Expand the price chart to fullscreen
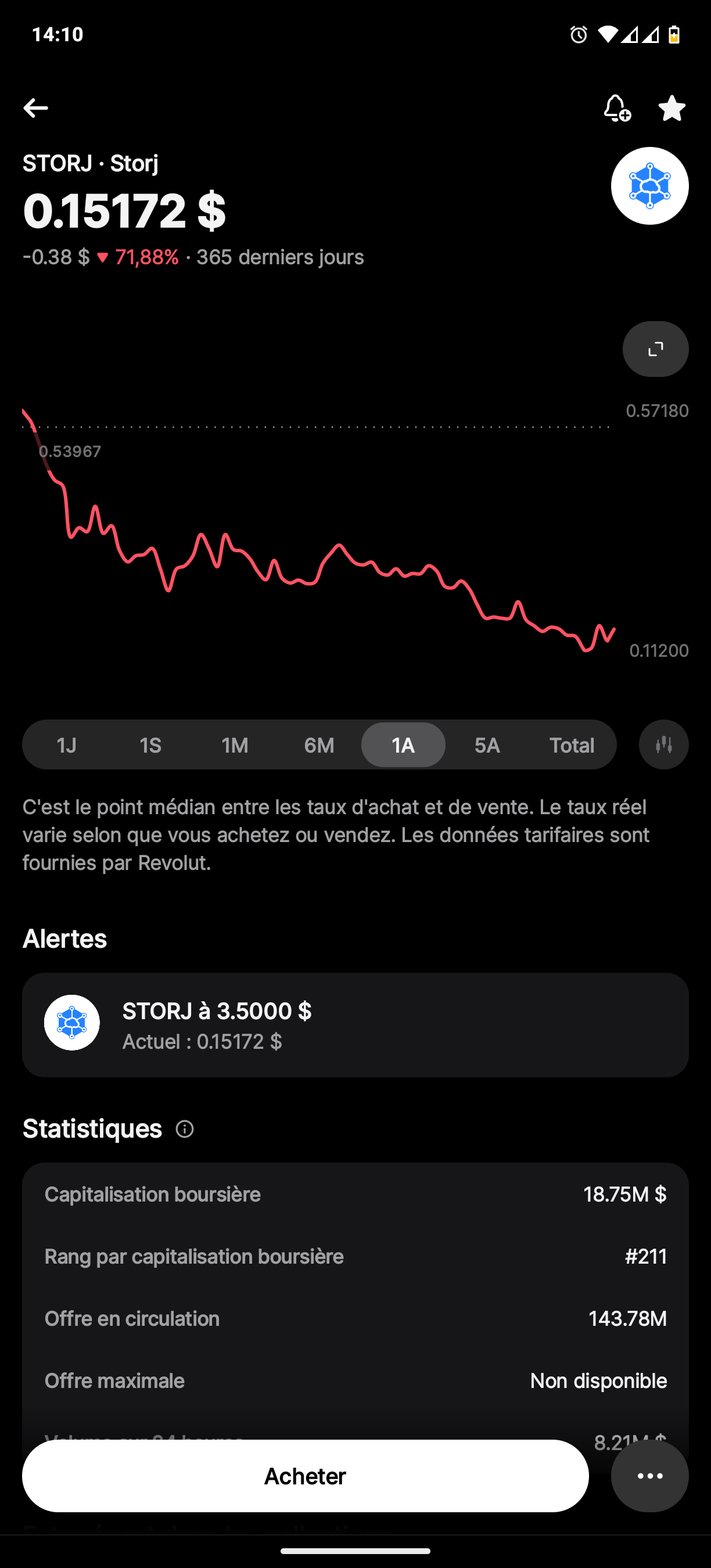Viewport: 711px width, 1568px height. coord(655,349)
